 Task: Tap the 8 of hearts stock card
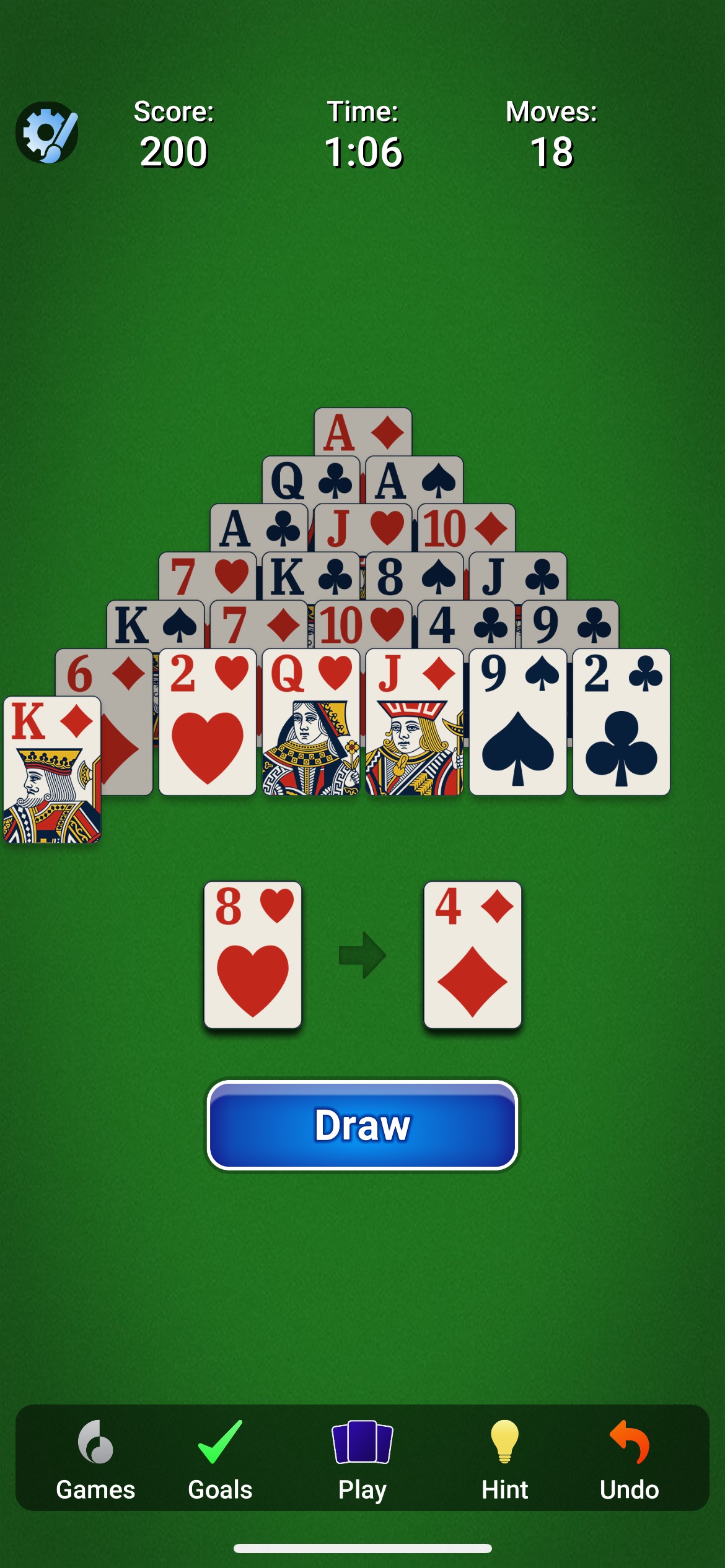[x=253, y=955]
